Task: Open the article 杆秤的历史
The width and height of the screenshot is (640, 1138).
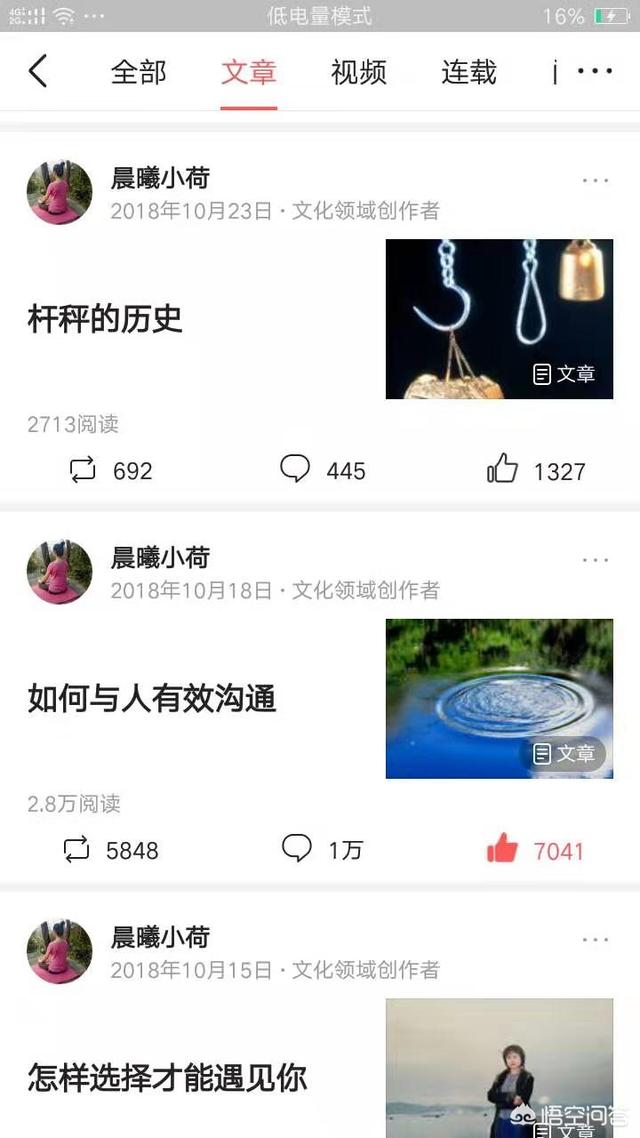Action: pyautogui.click(x=105, y=320)
